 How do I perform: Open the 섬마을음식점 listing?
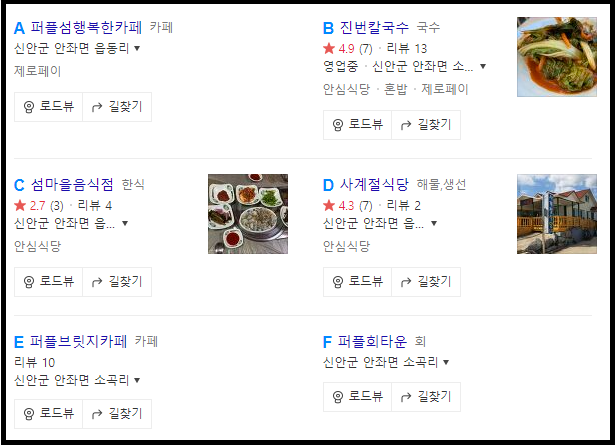[72, 185]
